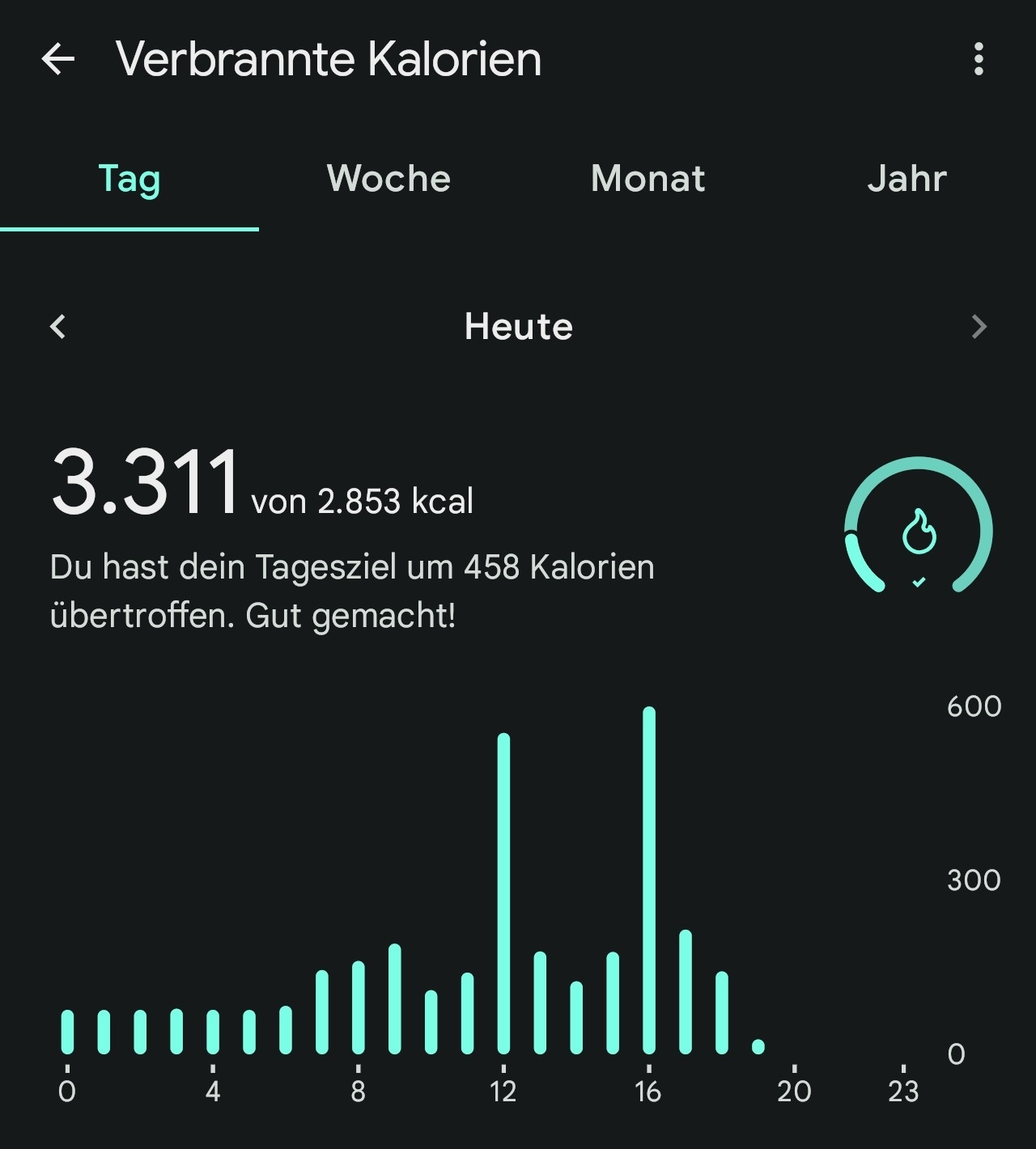Tap the next day arrow after Heute
Screen dimensions: 1036x1149
tap(979, 327)
